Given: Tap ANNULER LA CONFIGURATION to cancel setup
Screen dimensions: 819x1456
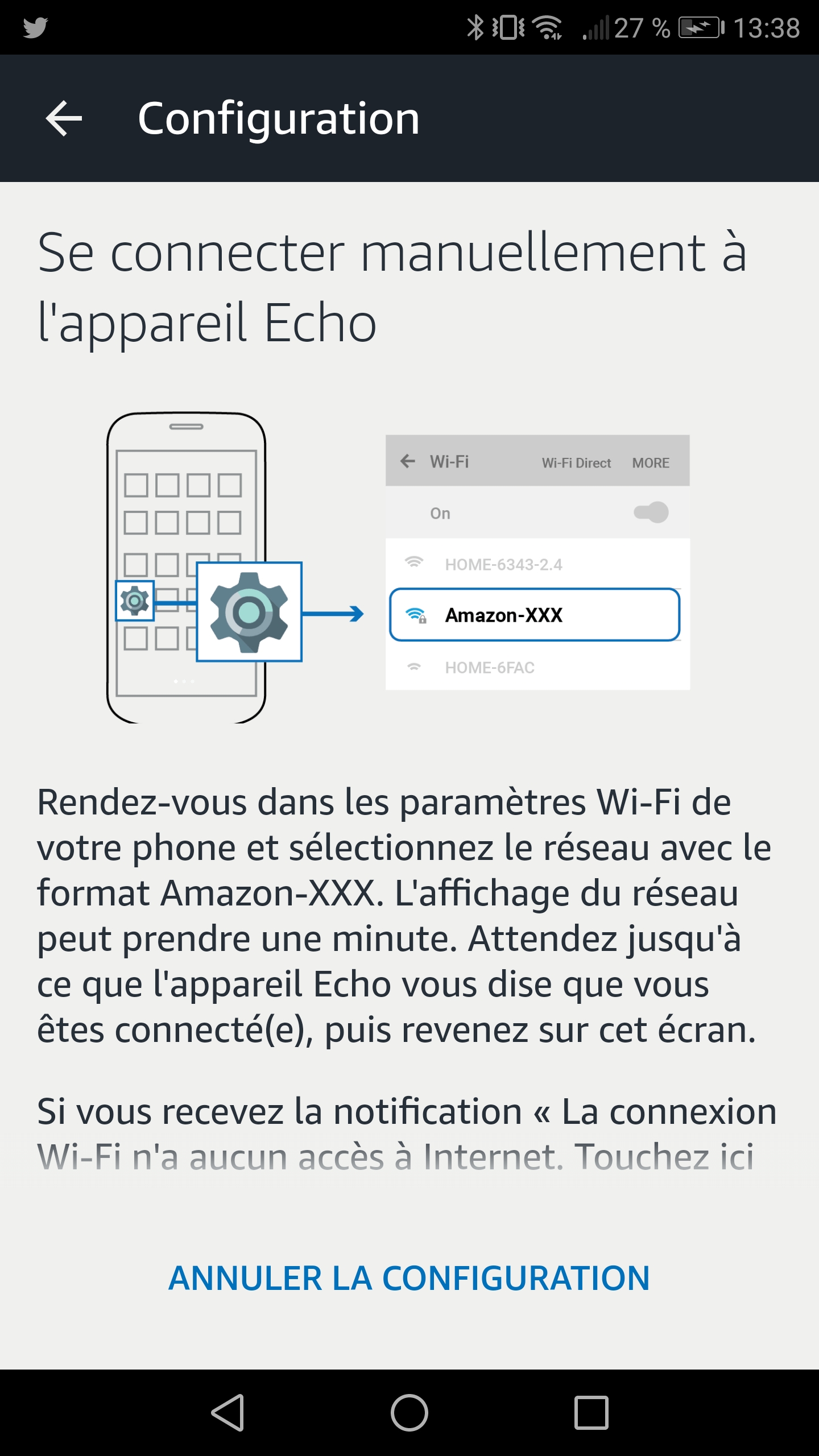Looking at the screenshot, I should tap(409, 1279).
